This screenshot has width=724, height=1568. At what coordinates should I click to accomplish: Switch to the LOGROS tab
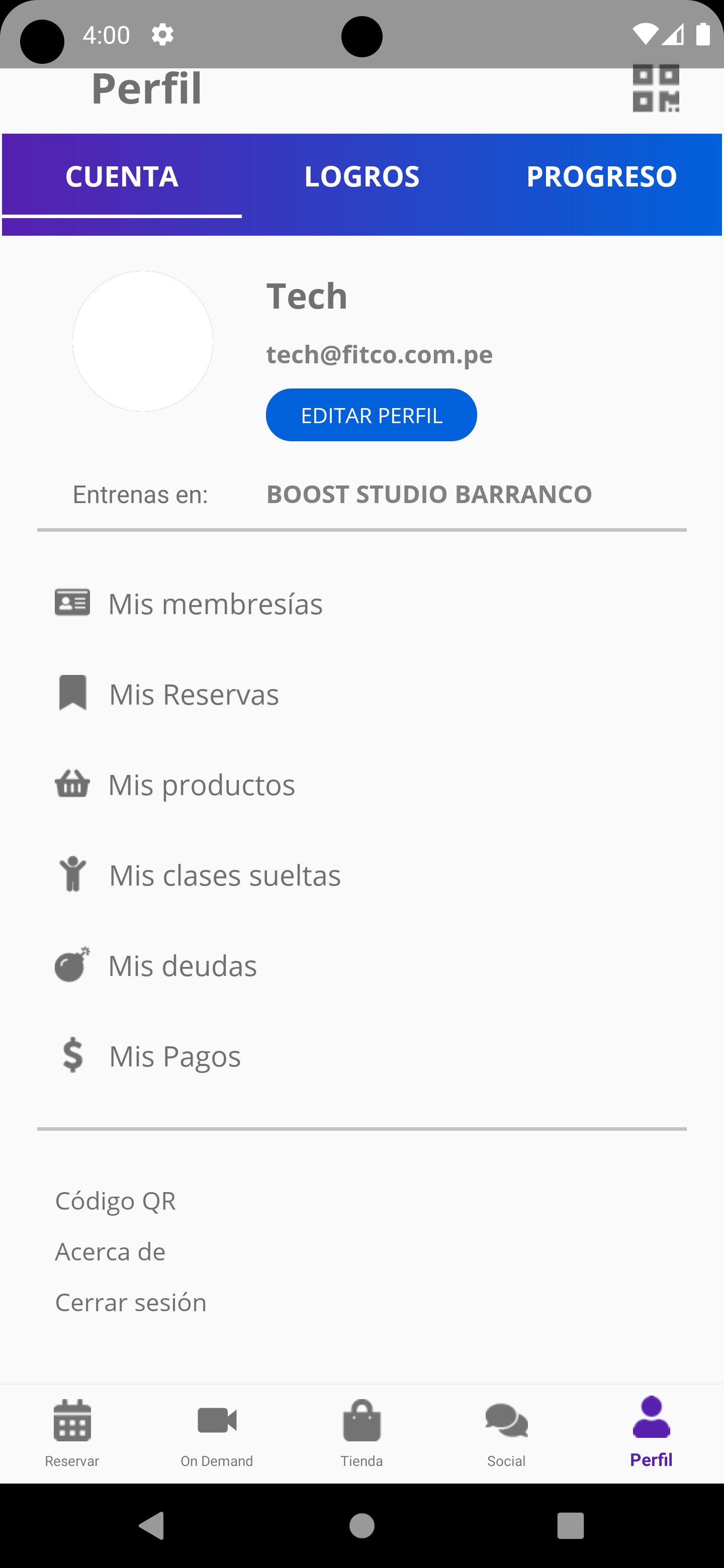[x=361, y=176]
